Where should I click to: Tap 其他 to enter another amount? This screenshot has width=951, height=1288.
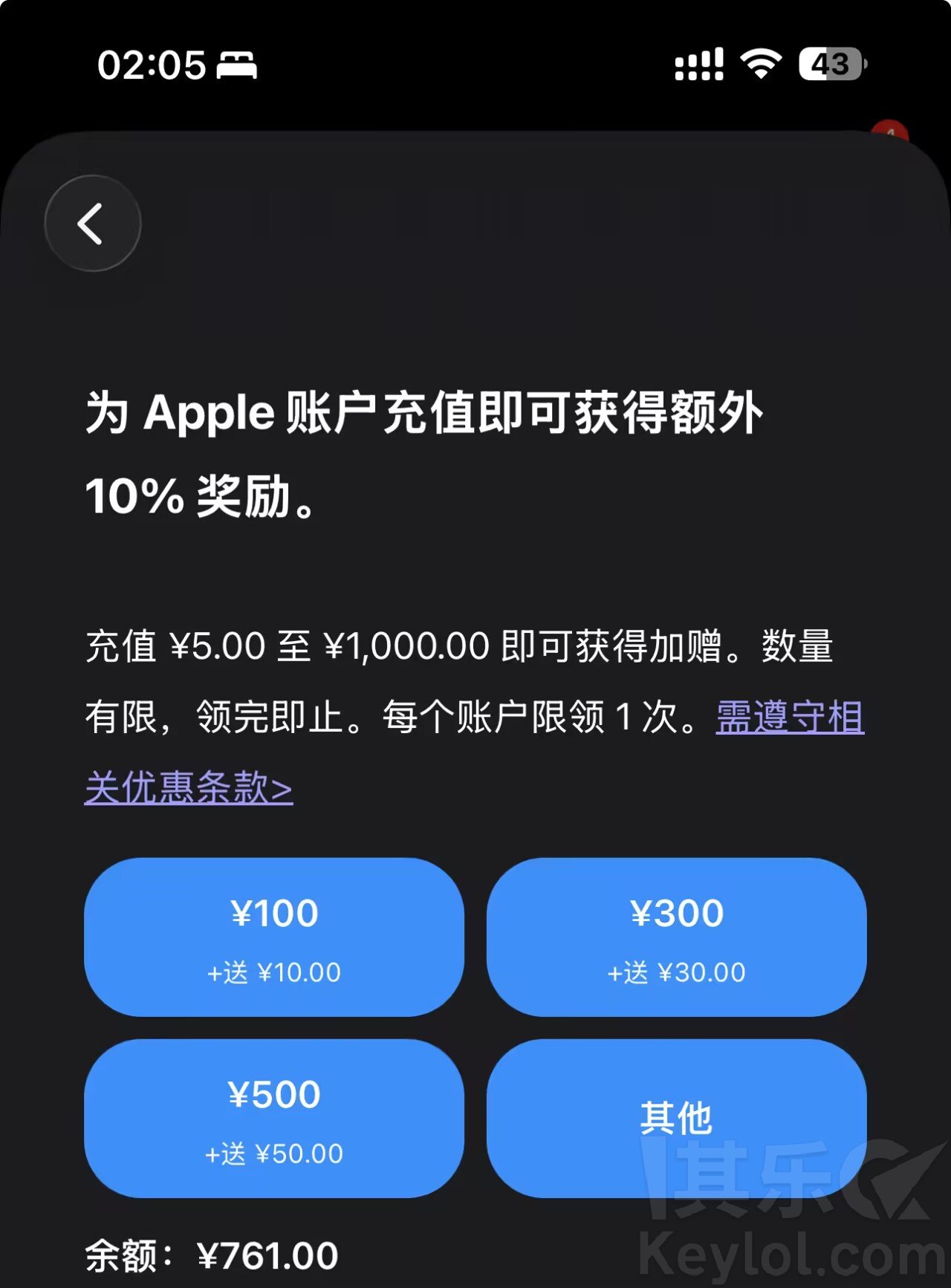(x=676, y=1118)
